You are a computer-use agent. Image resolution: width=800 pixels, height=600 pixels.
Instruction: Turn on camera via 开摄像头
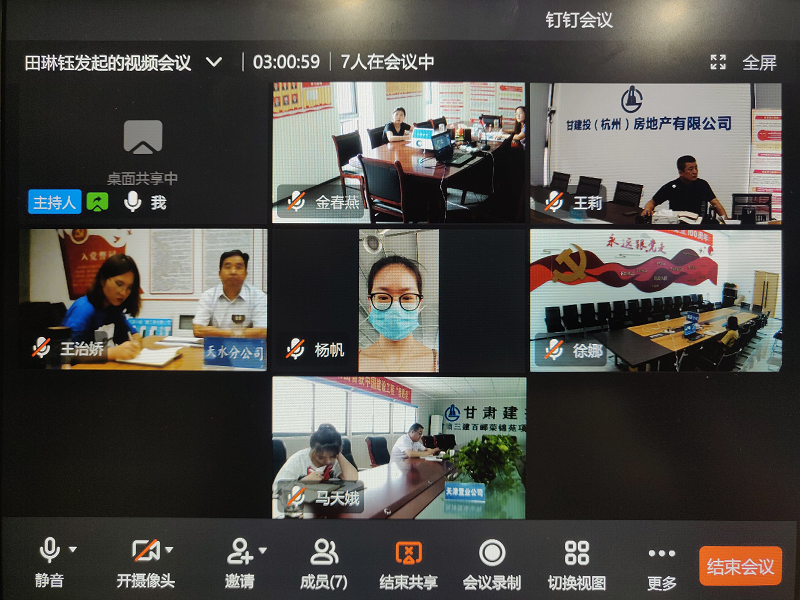[x=146, y=563]
